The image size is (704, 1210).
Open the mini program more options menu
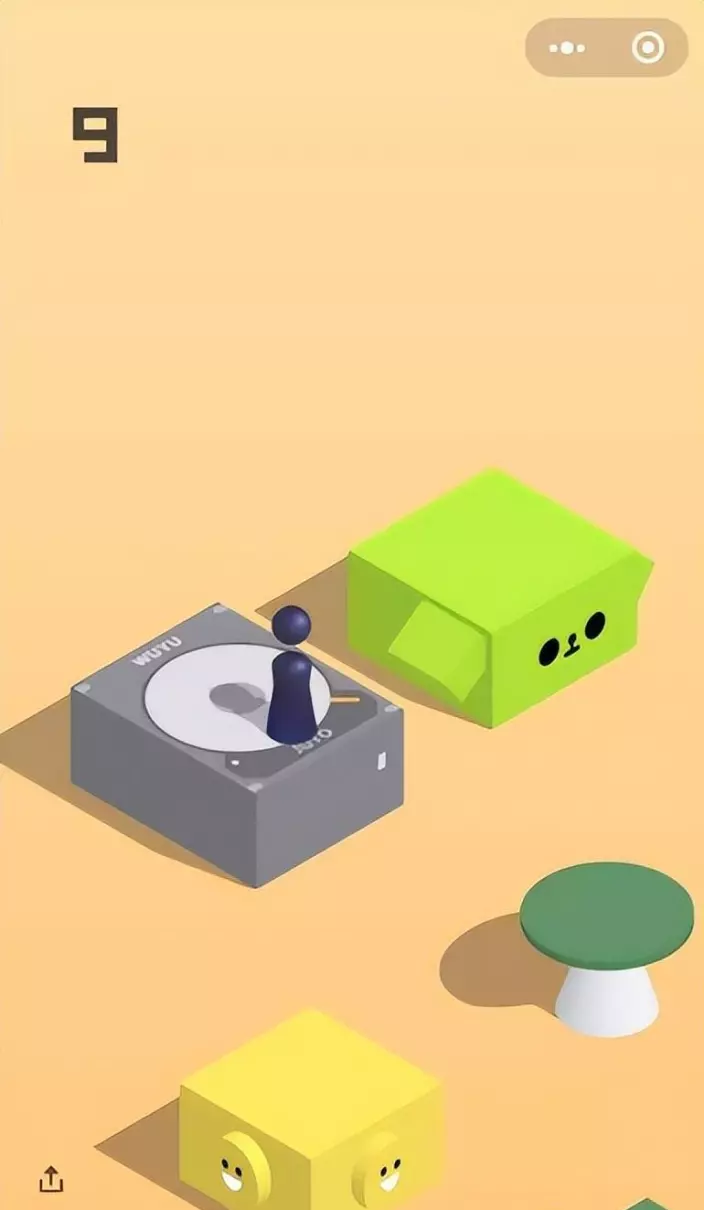(x=568, y=47)
